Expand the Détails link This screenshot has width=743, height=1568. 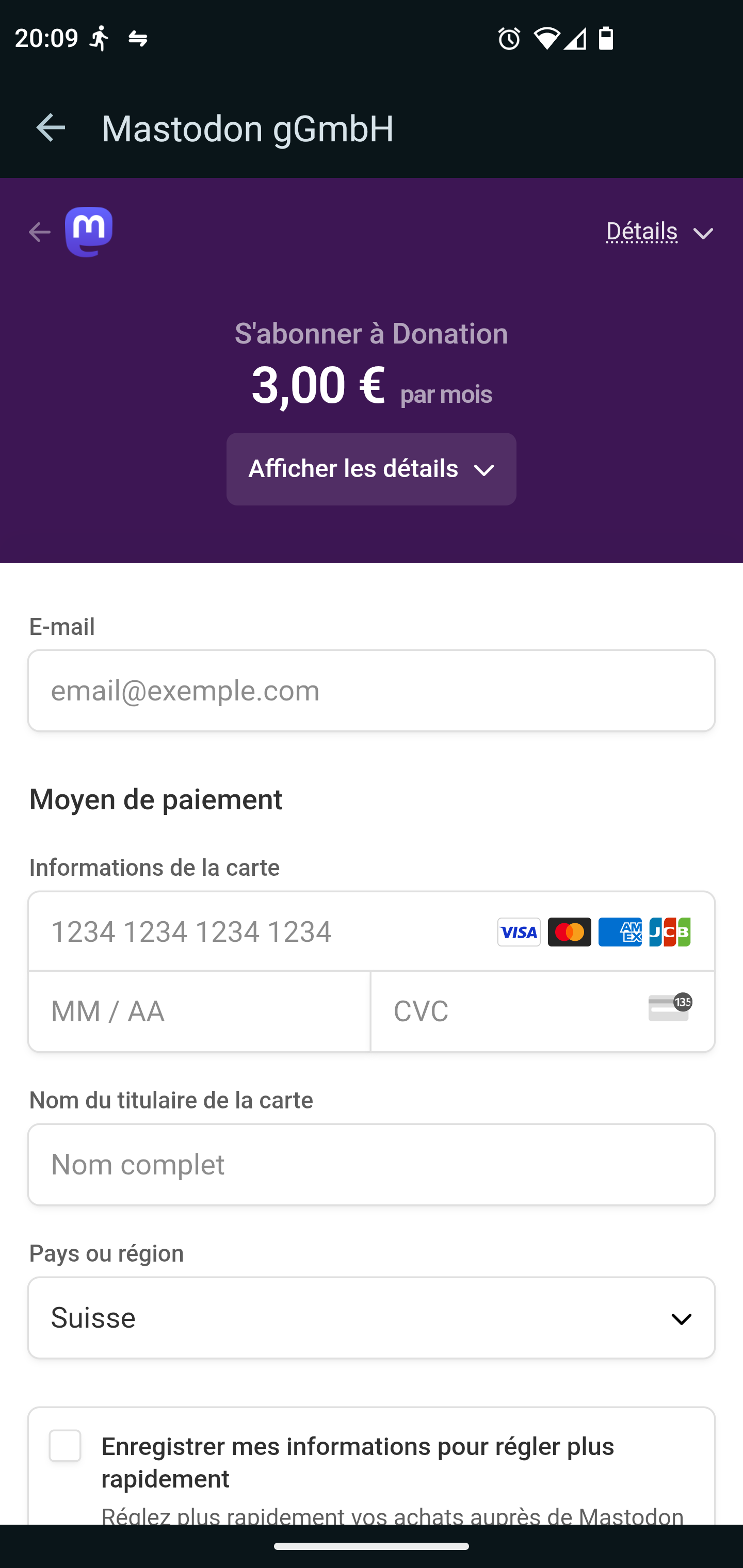coord(659,232)
